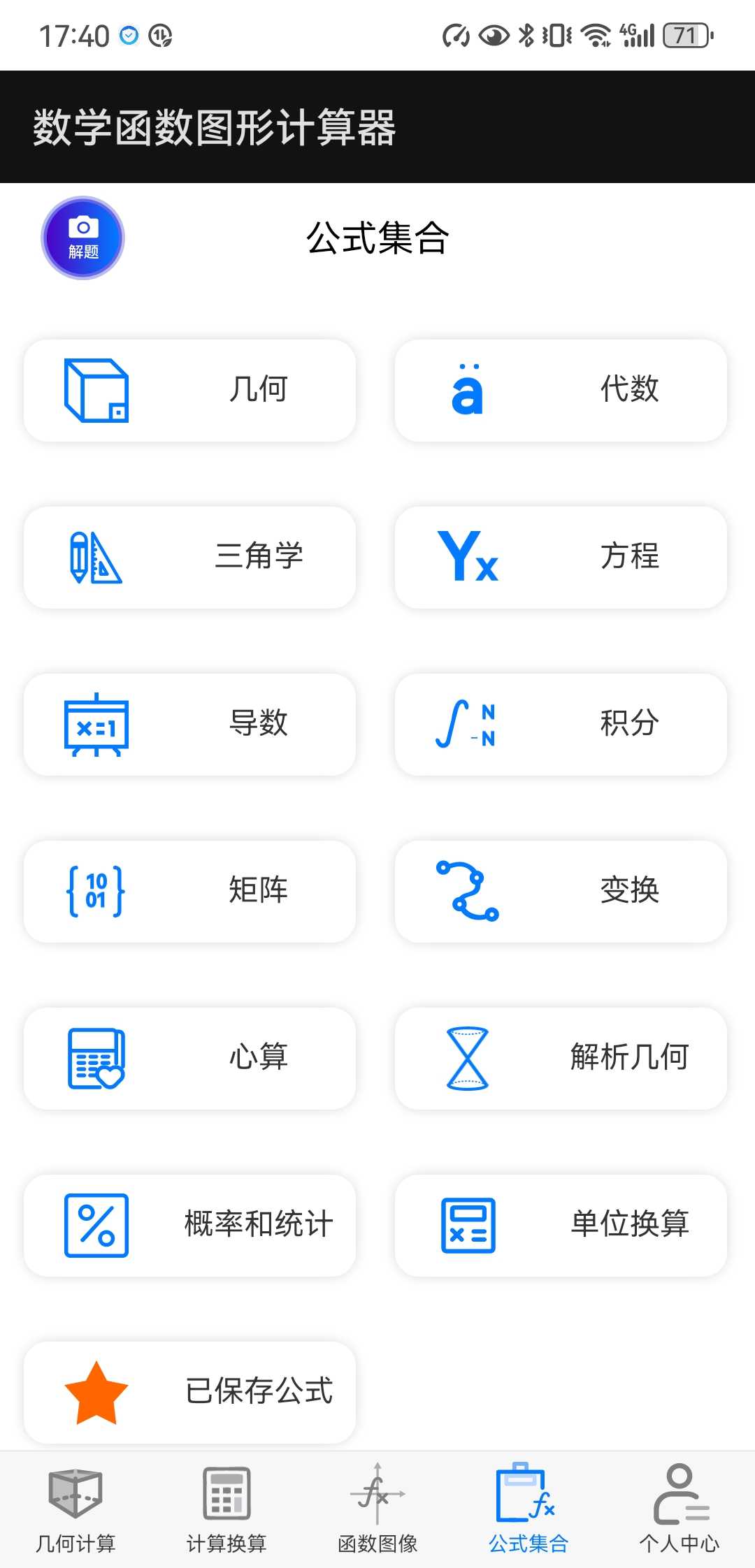Tap the camera 解题 solve button

click(x=82, y=238)
